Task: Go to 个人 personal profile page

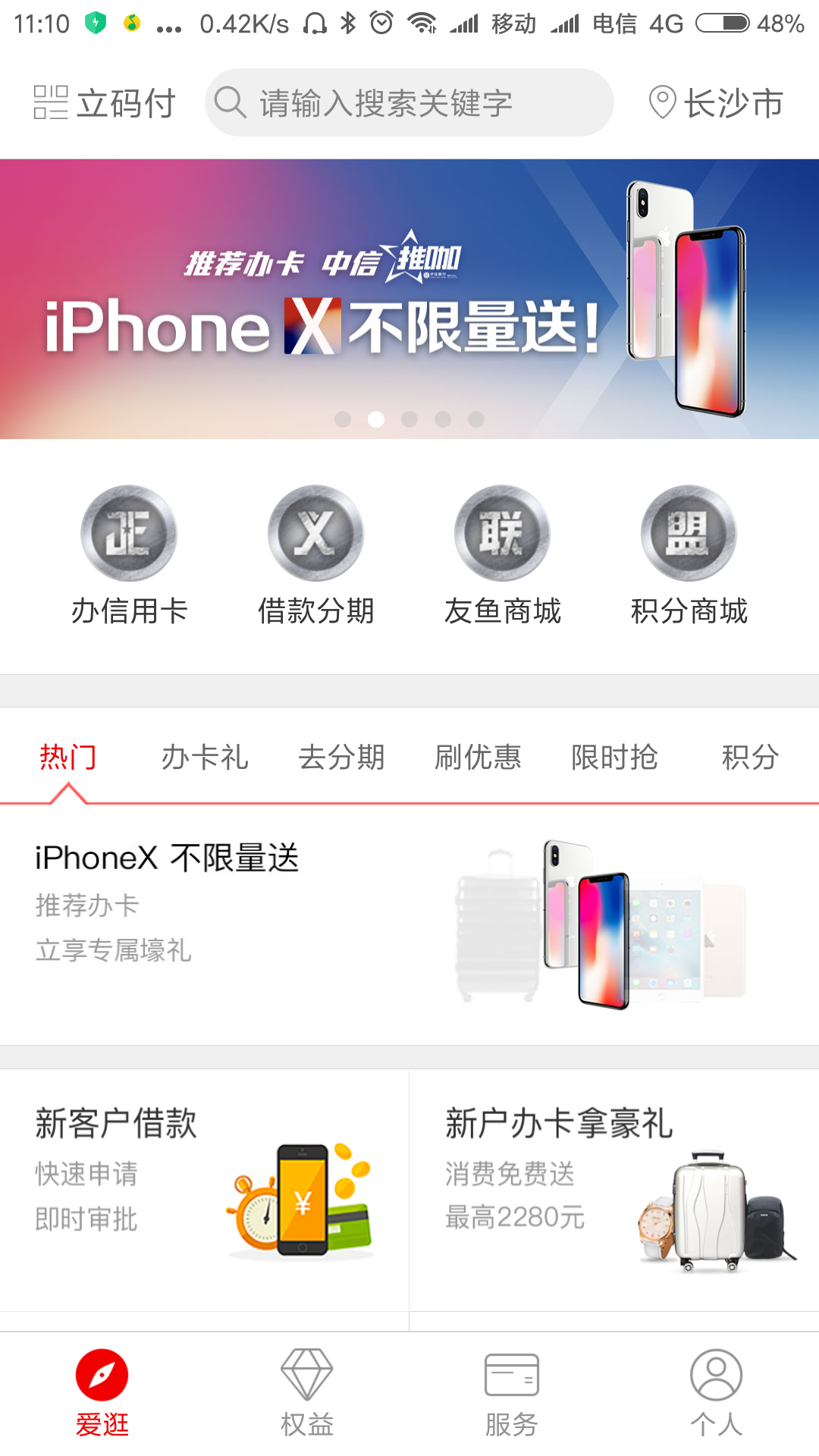Action: [716, 1403]
